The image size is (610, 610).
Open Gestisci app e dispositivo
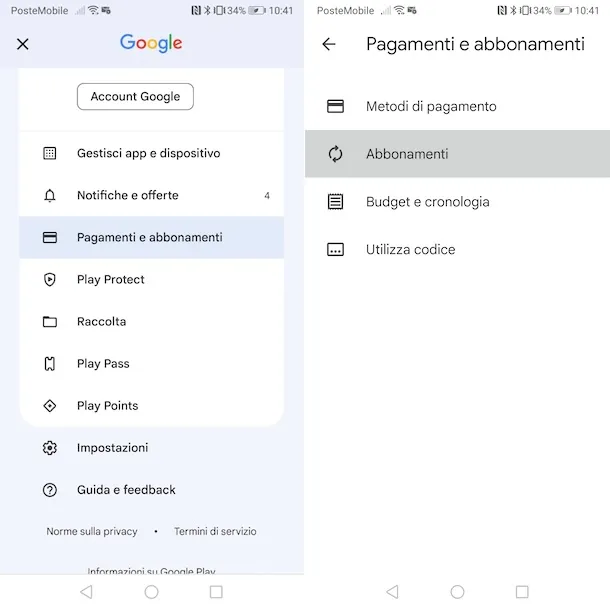point(148,153)
